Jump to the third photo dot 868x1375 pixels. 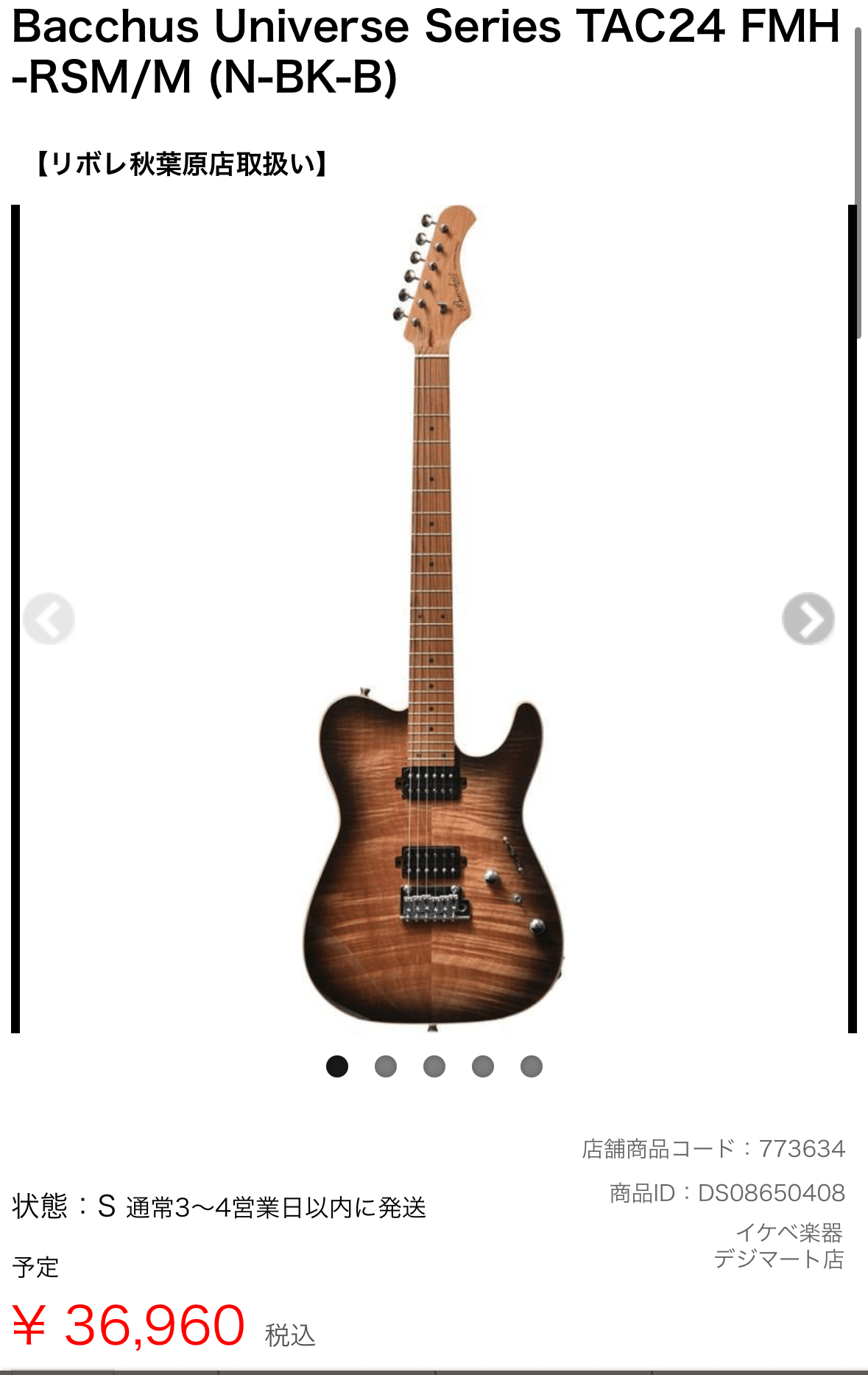pyautogui.click(x=434, y=1066)
